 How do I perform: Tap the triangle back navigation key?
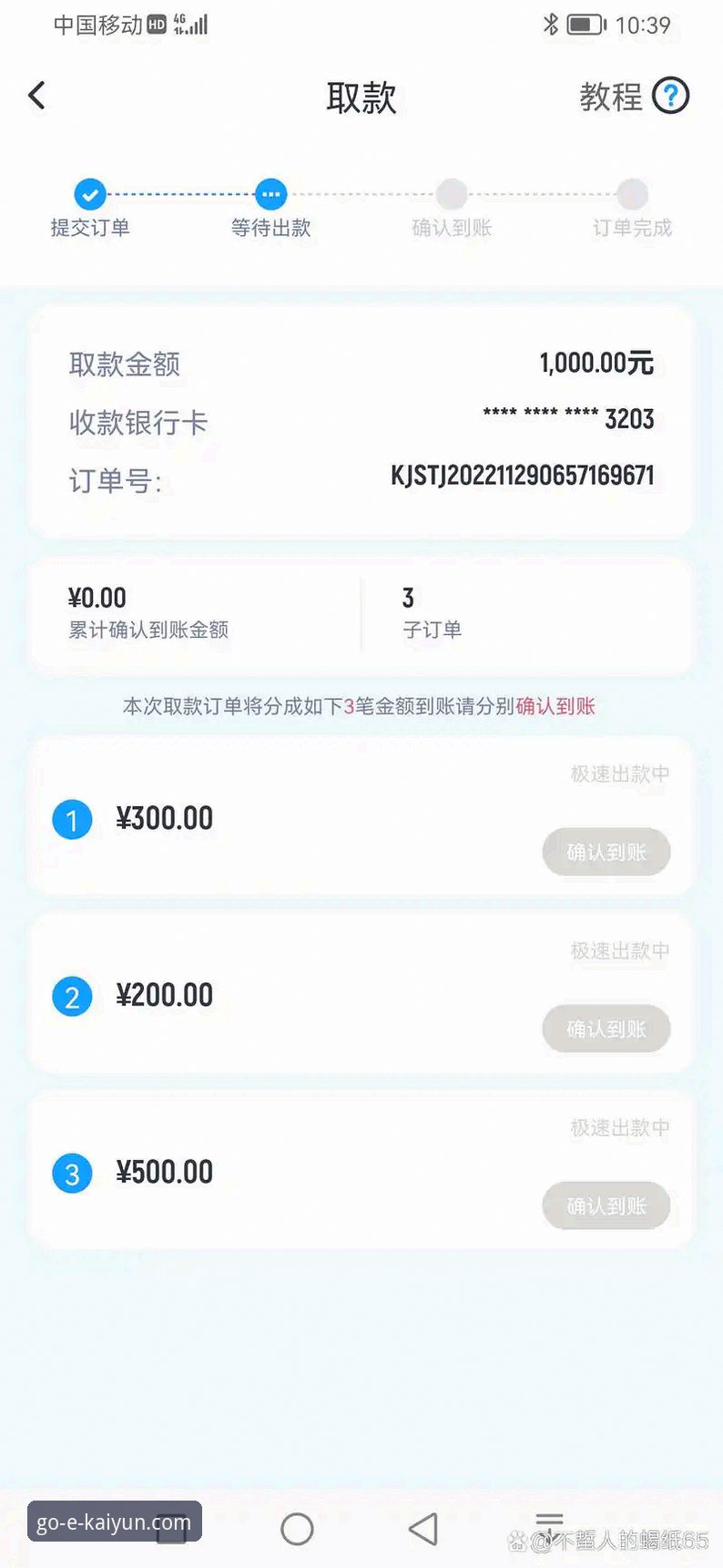[x=424, y=1529]
